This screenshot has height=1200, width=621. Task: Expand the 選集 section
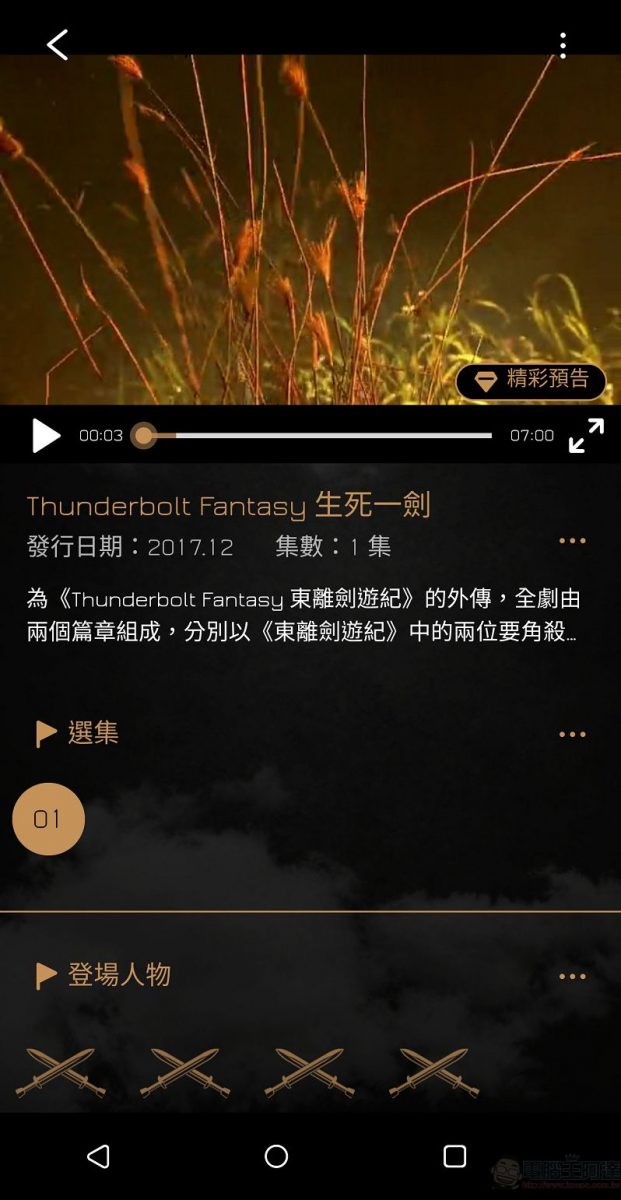pyautogui.click(x=572, y=734)
